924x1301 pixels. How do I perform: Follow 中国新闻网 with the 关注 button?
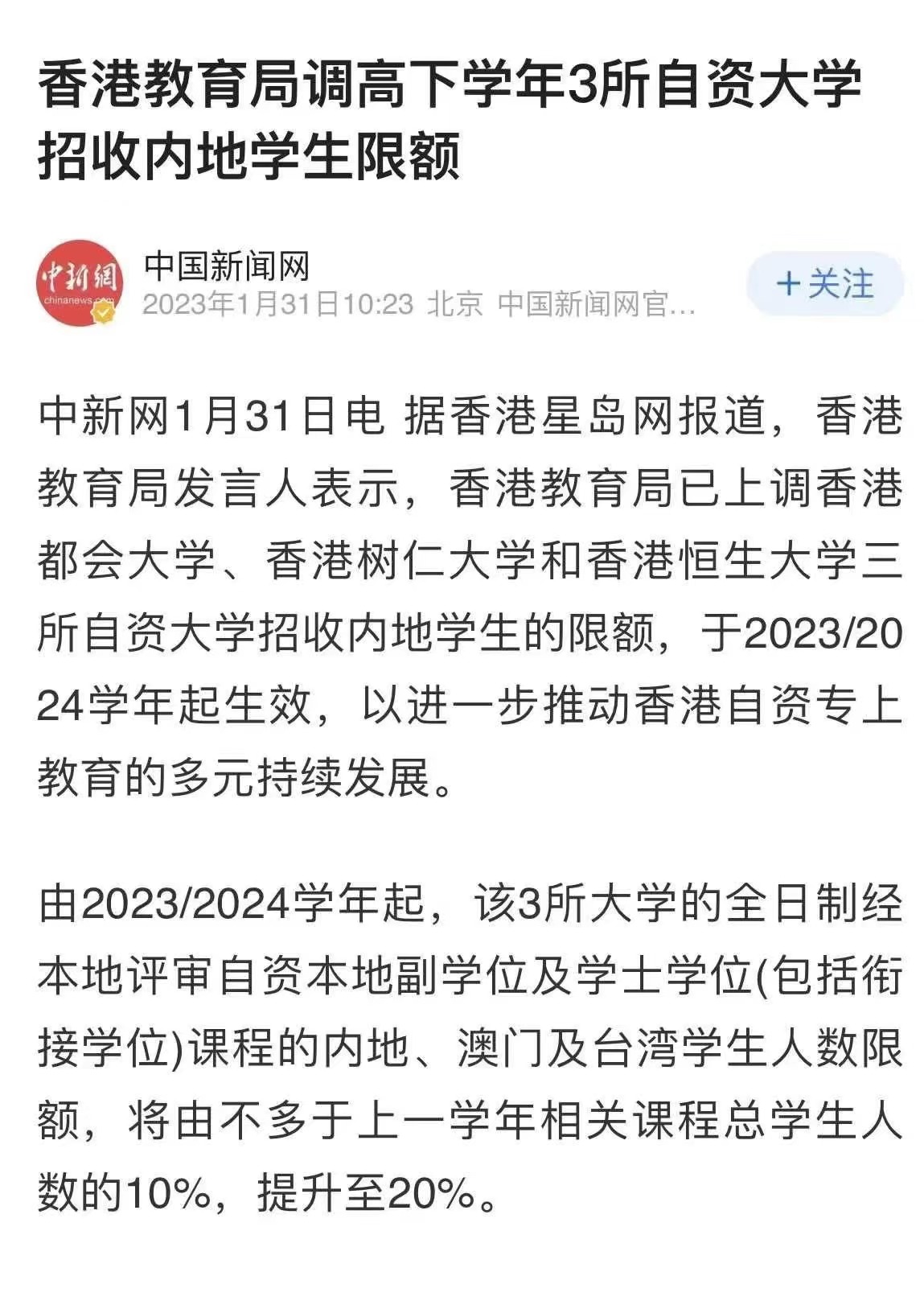pyautogui.click(x=824, y=284)
